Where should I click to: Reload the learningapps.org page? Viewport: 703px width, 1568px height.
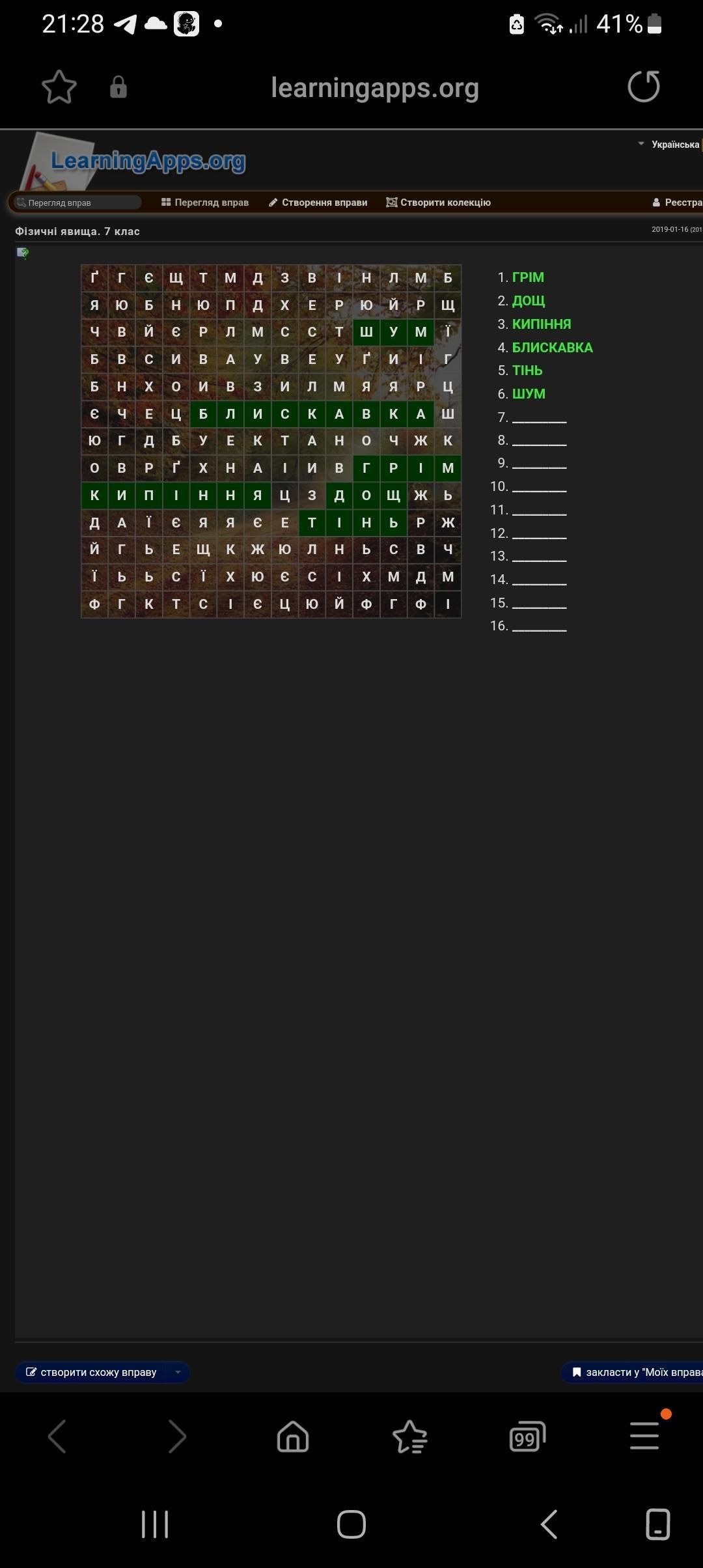643,87
